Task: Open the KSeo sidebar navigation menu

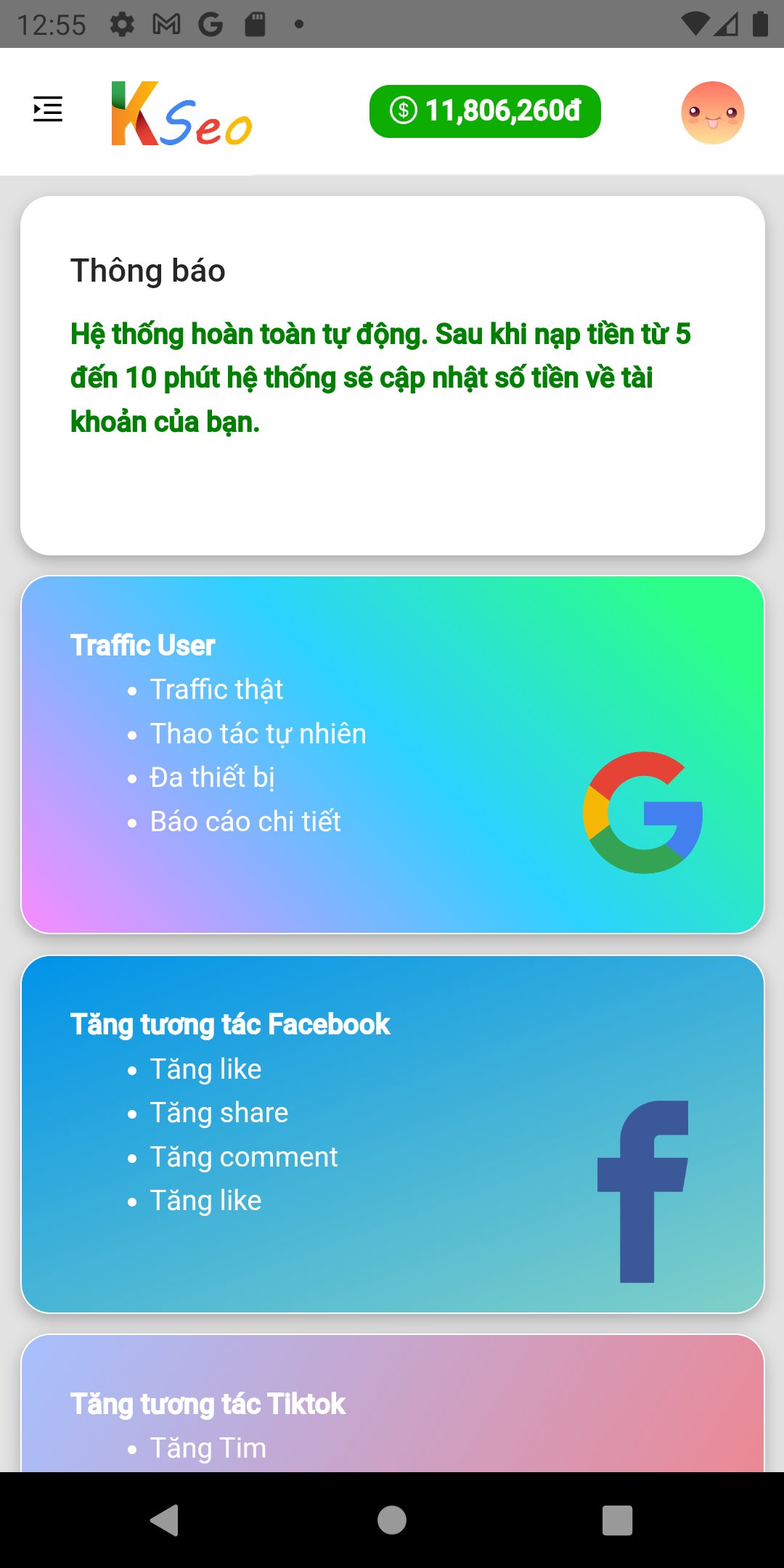Action: pos(47,110)
